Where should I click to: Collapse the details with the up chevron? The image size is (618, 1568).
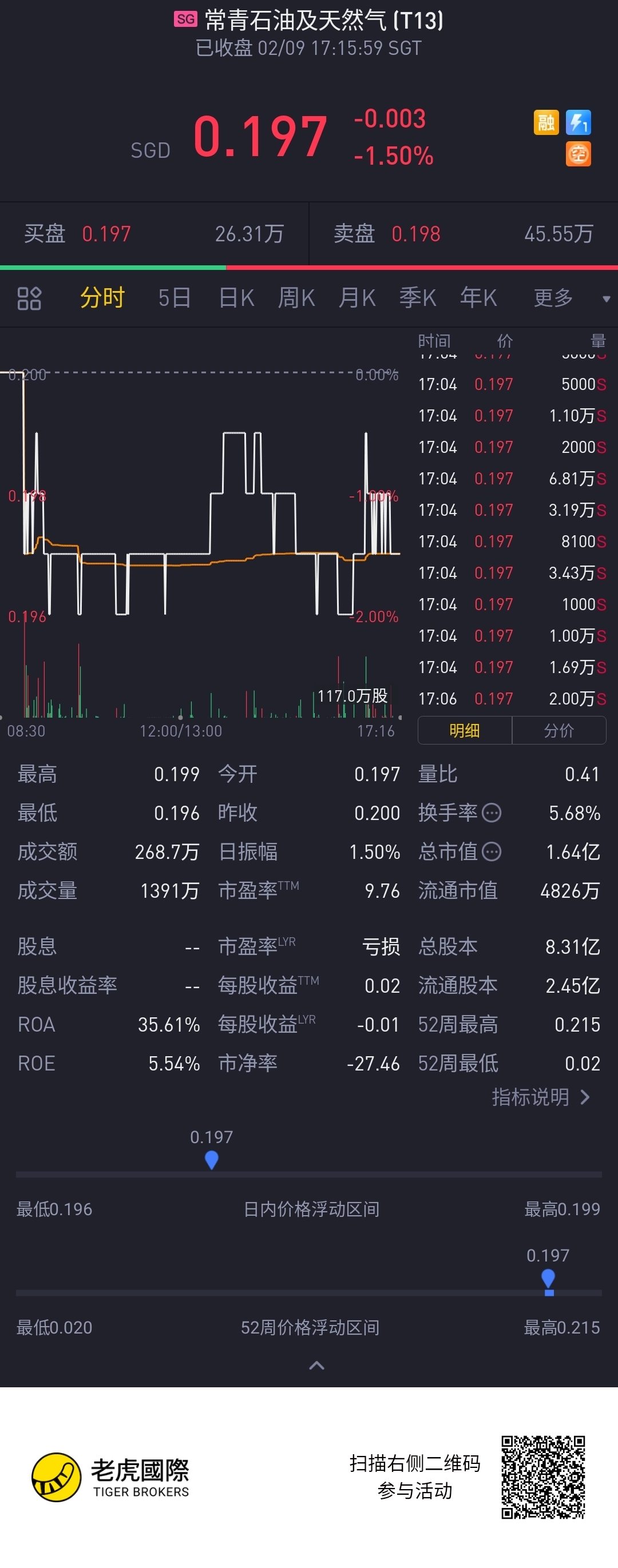coord(316,1366)
